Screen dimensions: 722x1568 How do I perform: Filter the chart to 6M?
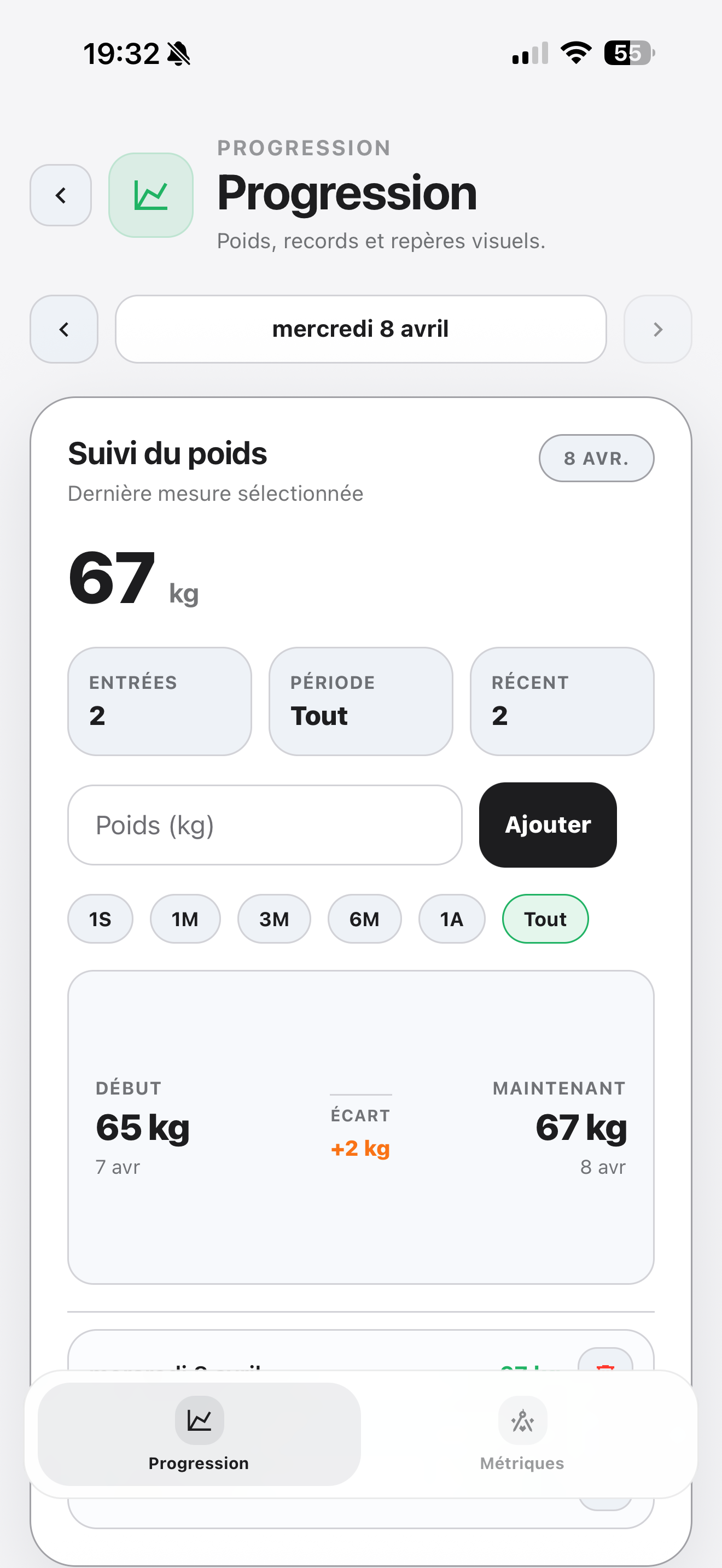coord(364,918)
